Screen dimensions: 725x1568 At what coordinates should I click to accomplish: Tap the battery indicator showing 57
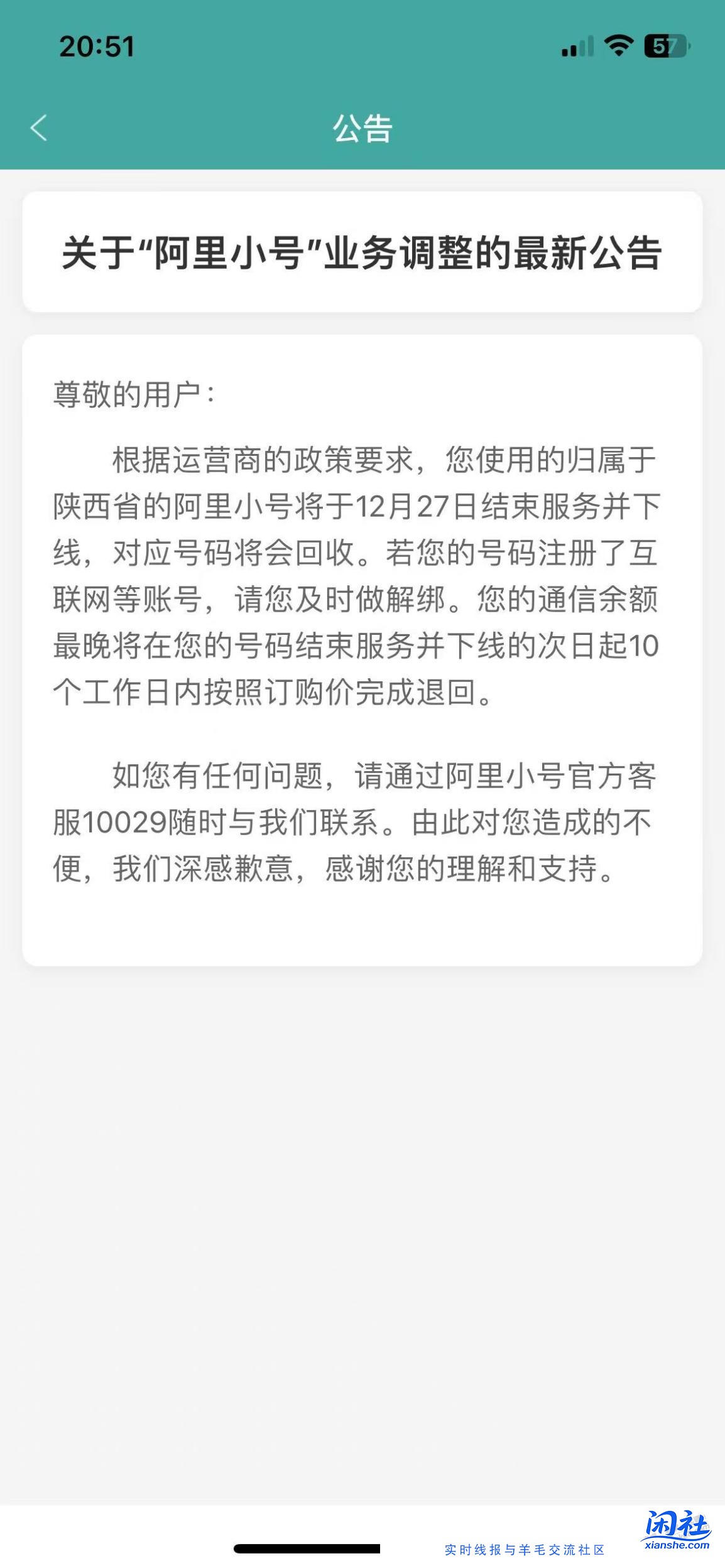[x=665, y=46]
